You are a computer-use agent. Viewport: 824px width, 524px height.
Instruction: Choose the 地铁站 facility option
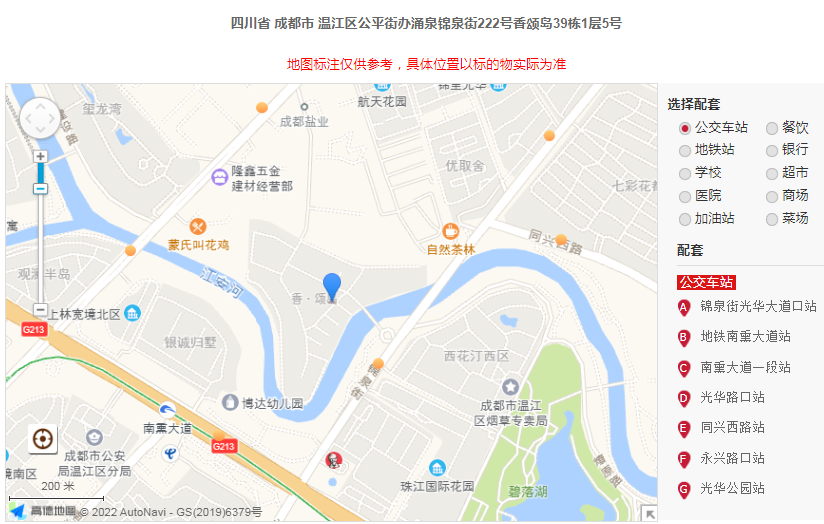tap(685, 150)
